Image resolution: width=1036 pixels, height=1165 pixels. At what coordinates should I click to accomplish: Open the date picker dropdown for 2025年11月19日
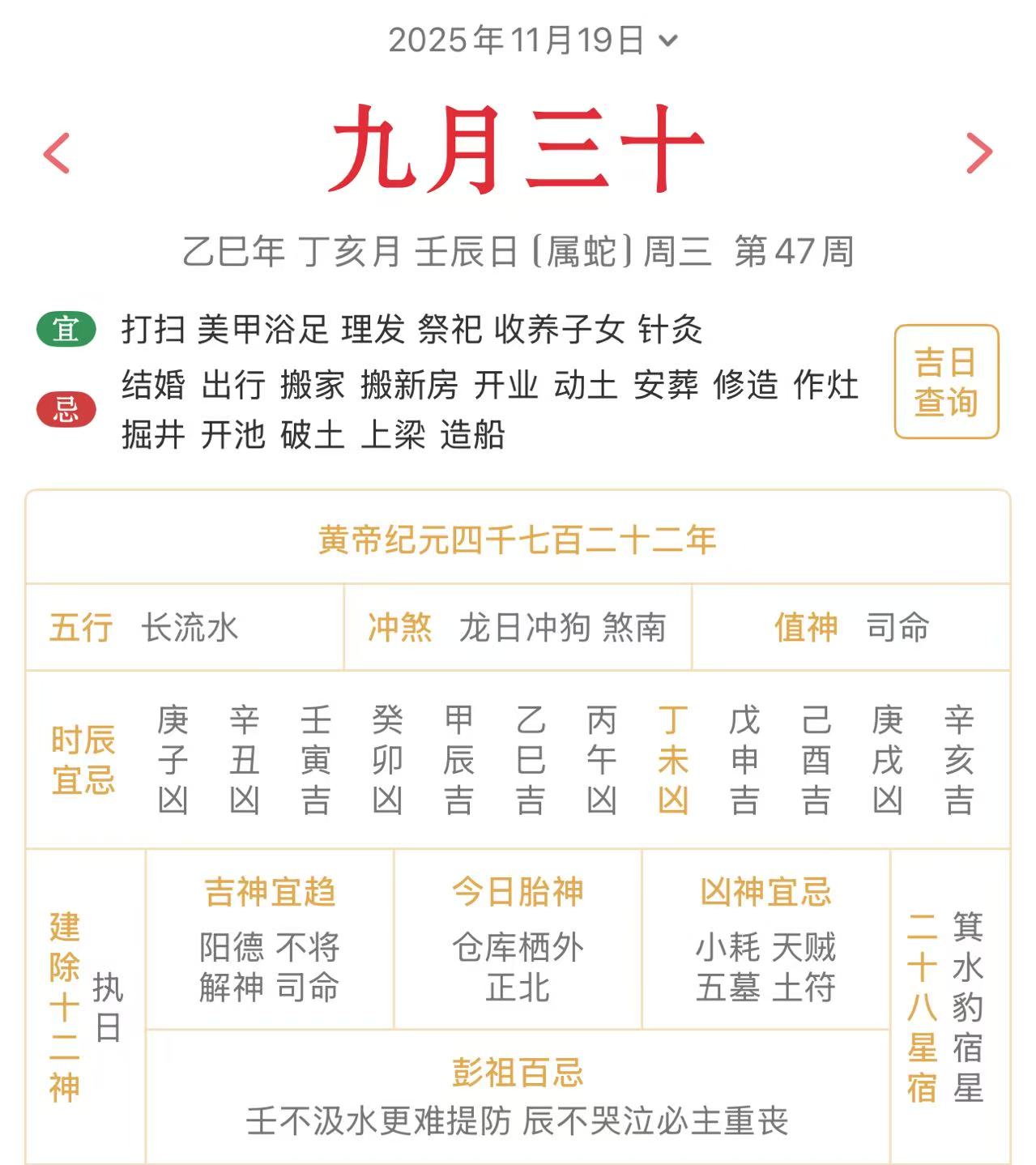click(531, 41)
